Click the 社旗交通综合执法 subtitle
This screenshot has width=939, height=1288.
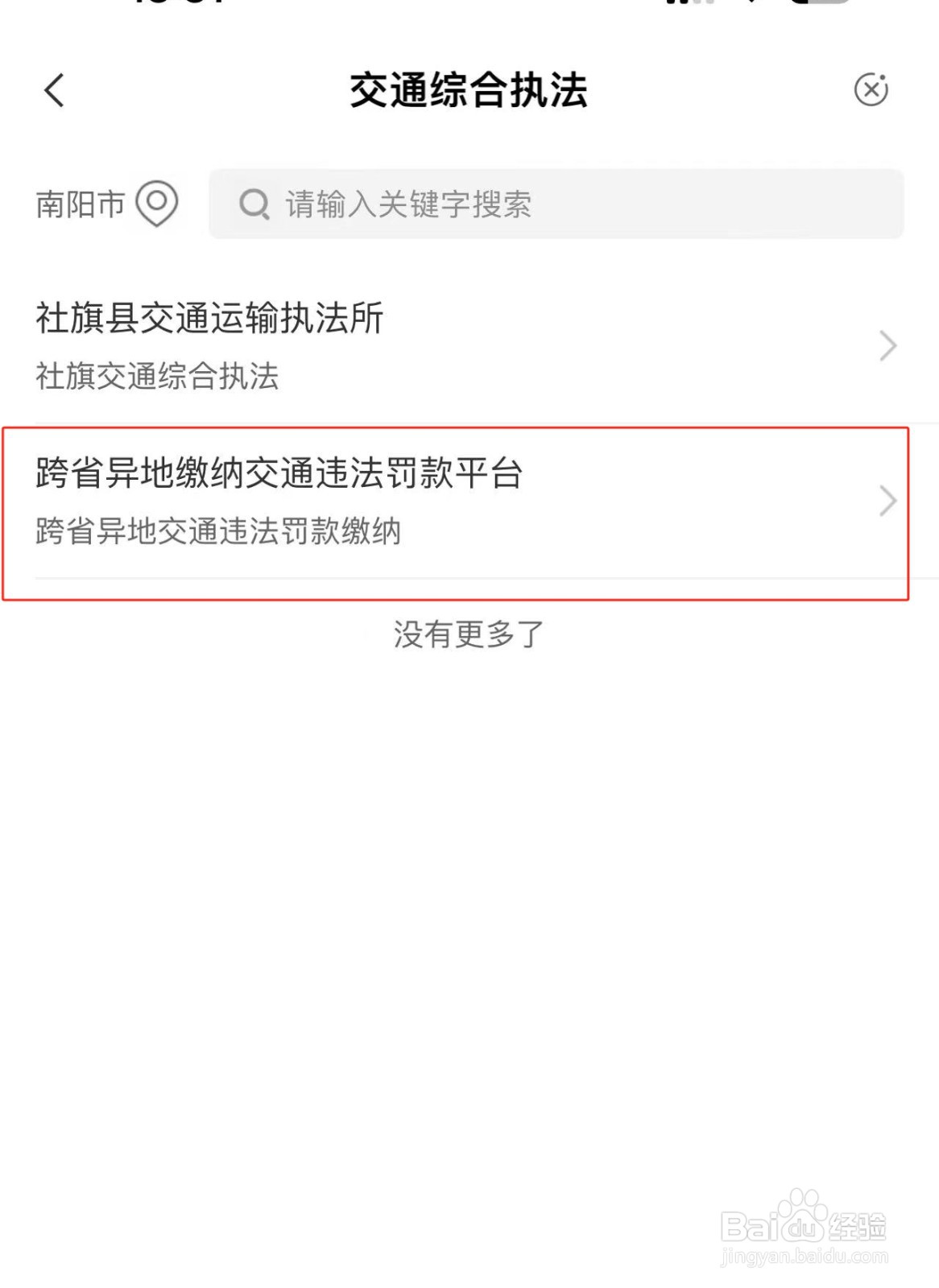[158, 376]
